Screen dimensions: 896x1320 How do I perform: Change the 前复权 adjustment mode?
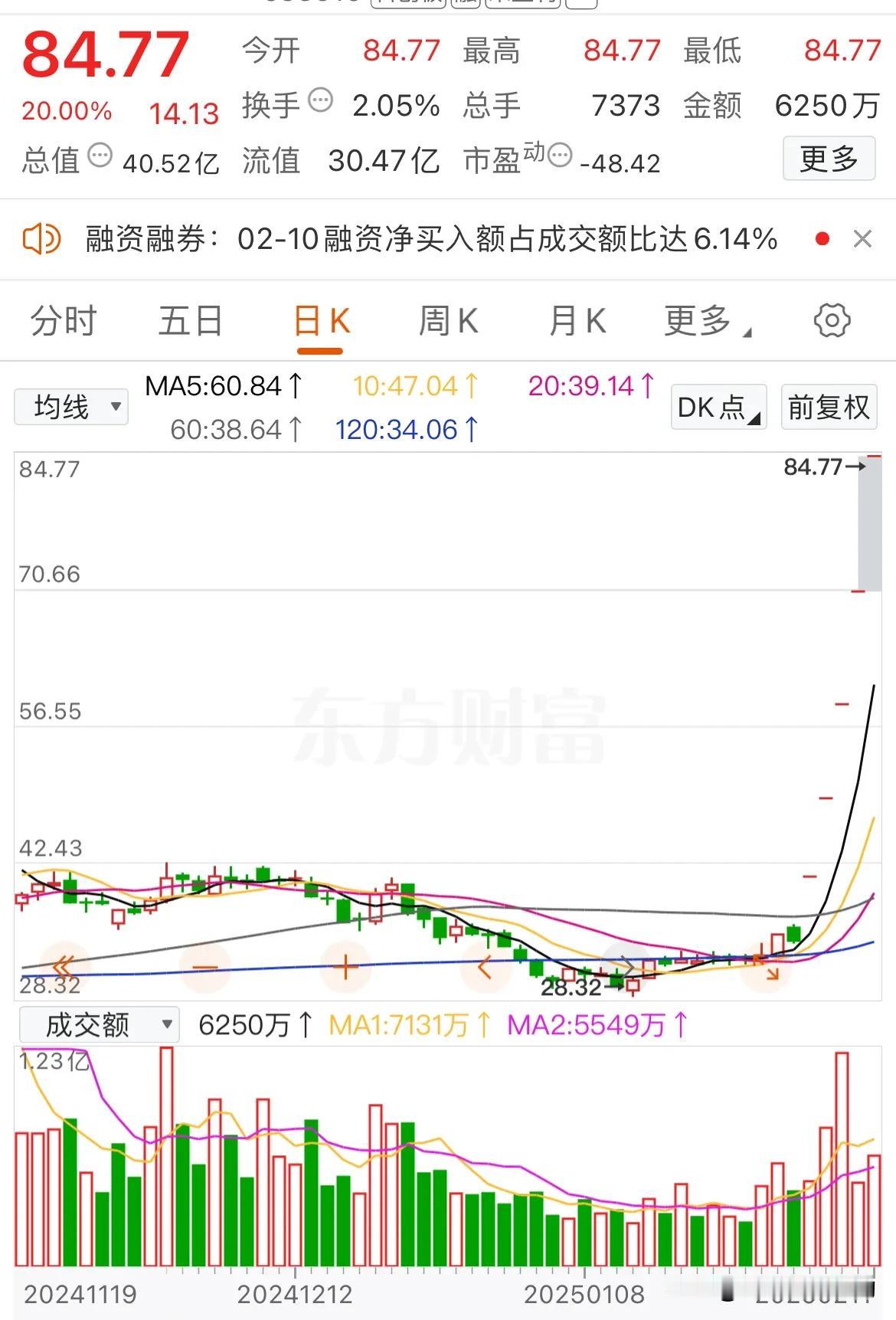click(829, 407)
